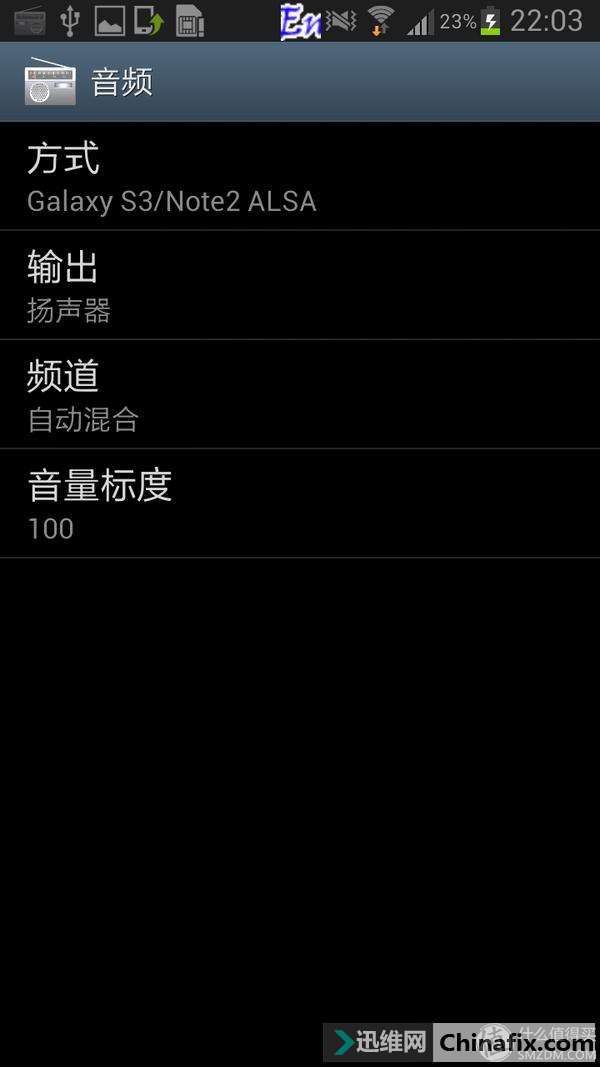
Task: Open the 方式 setting row
Action: coord(300,177)
